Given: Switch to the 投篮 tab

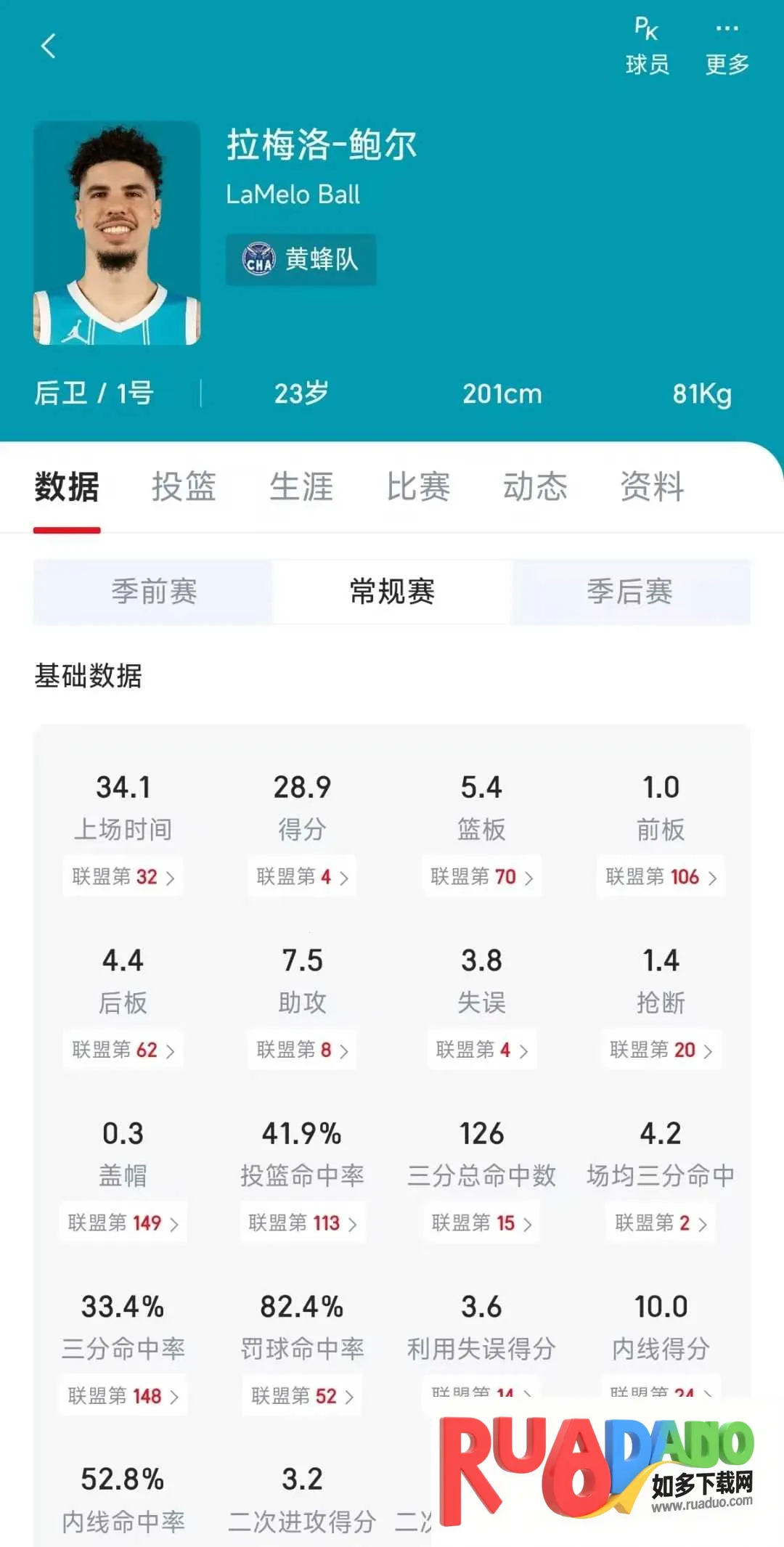Looking at the screenshot, I should [x=184, y=487].
